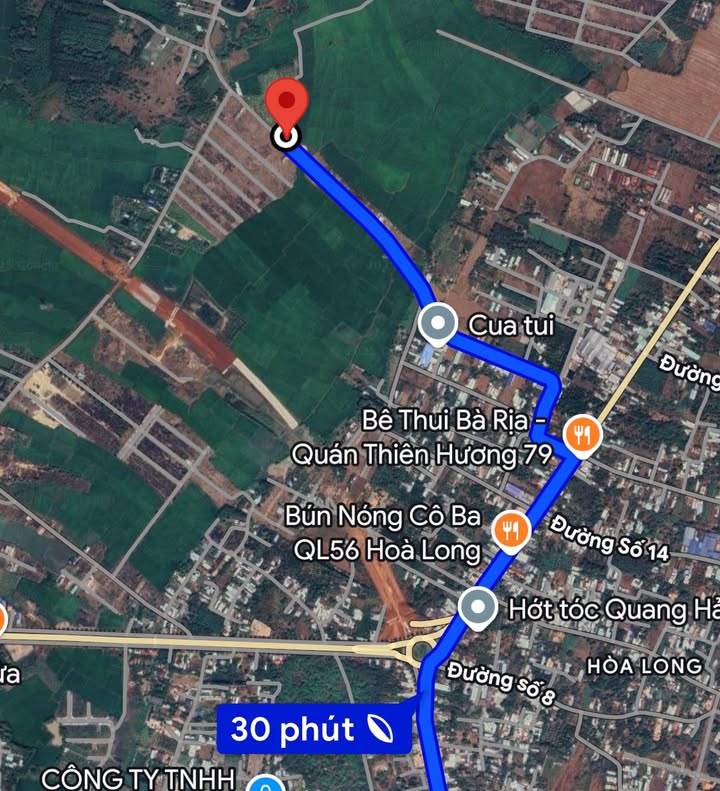
Task: Tap the red destination pin
Action: tap(287, 106)
